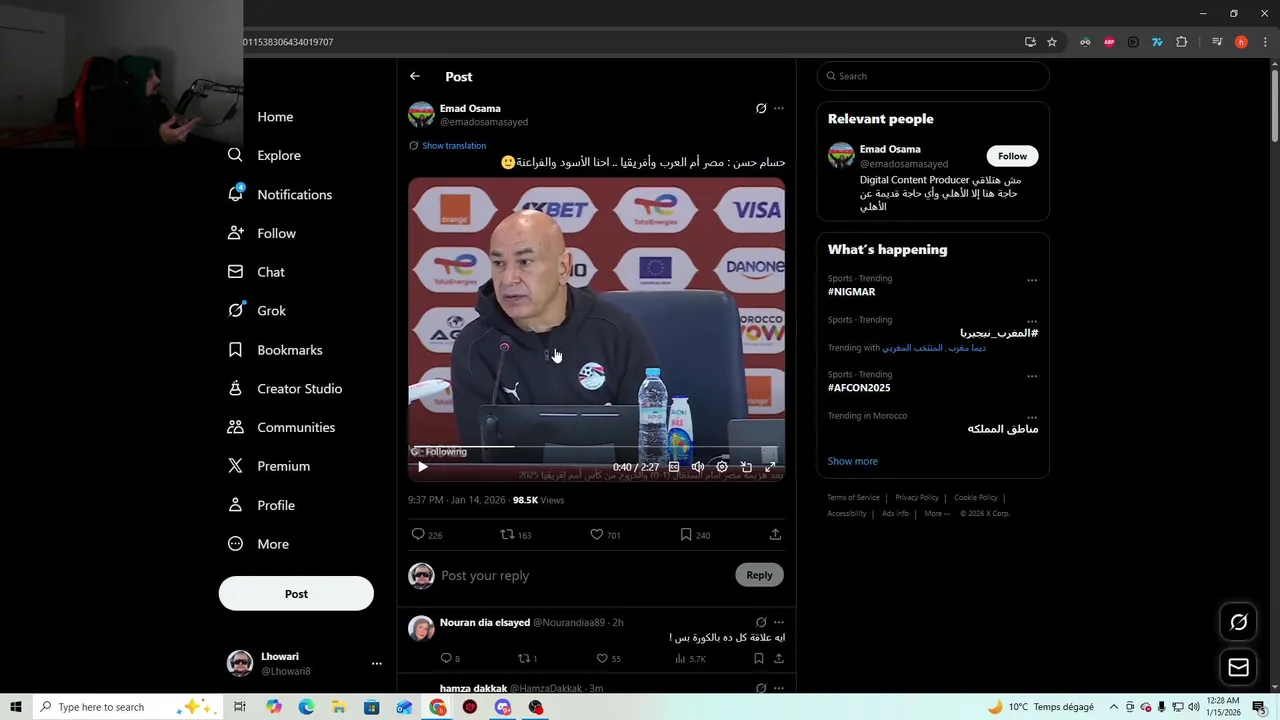
Task: Go to Bookmarks in sidebar
Action: pyautogui.click(x=289, y=350)
